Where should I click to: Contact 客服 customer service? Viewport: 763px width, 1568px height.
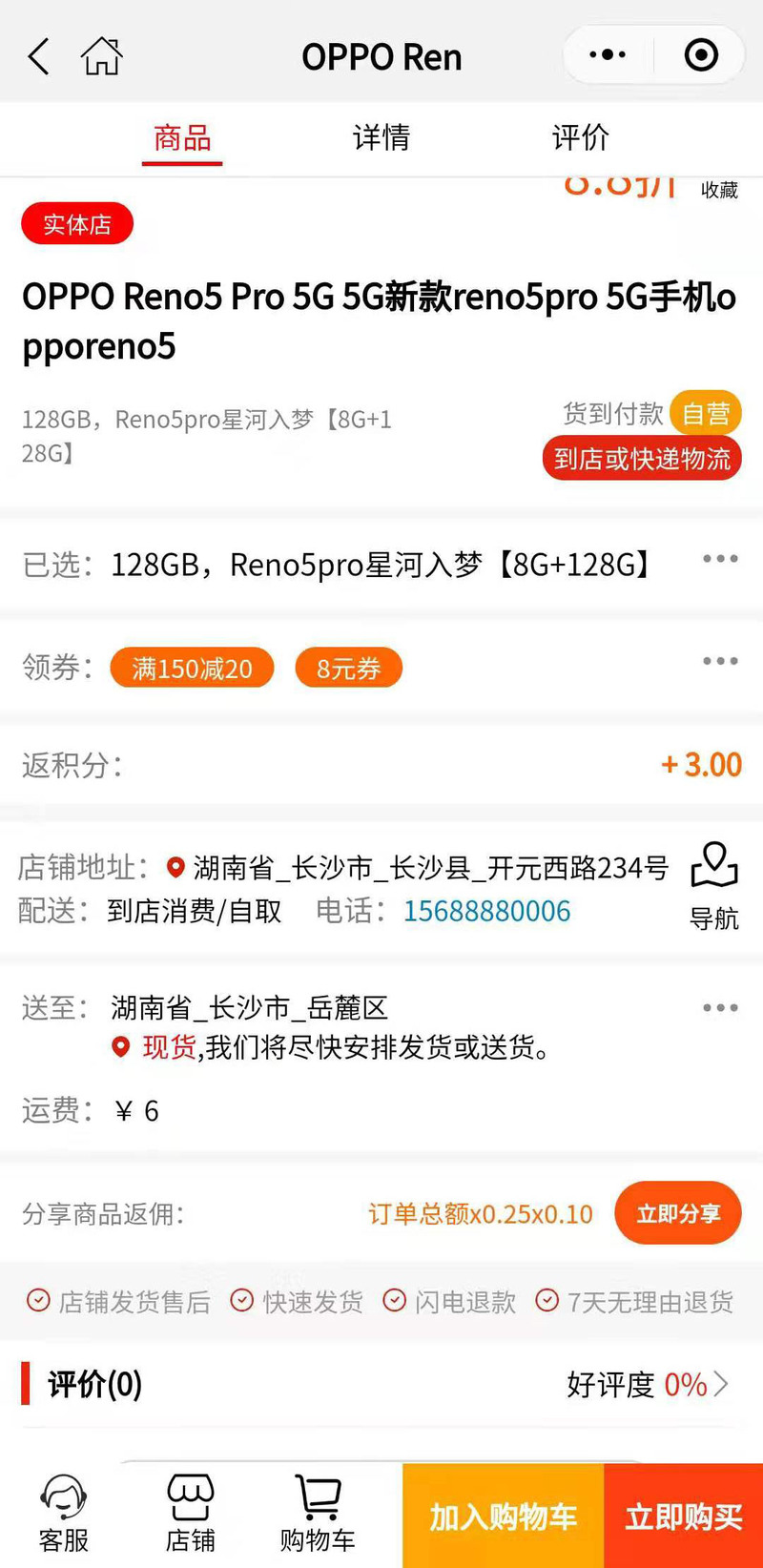63,1514
